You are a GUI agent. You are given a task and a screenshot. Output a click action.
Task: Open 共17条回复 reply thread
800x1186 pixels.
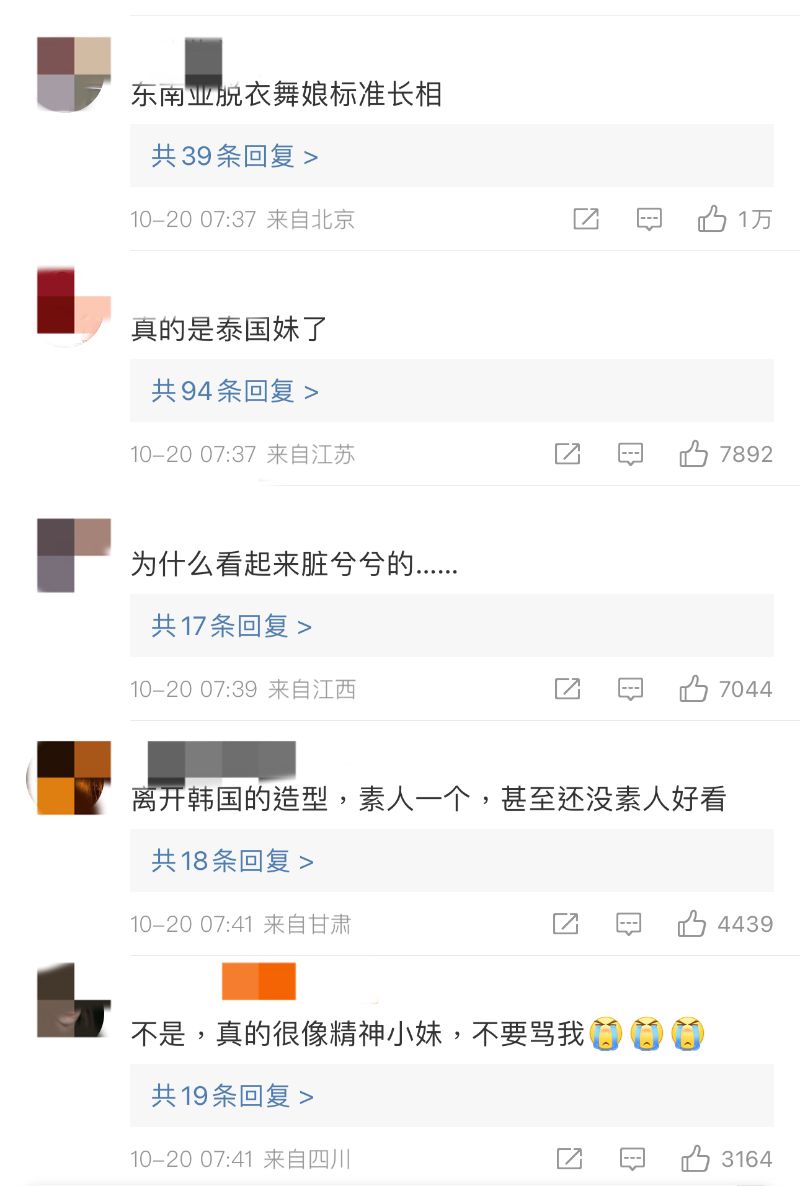232,626
